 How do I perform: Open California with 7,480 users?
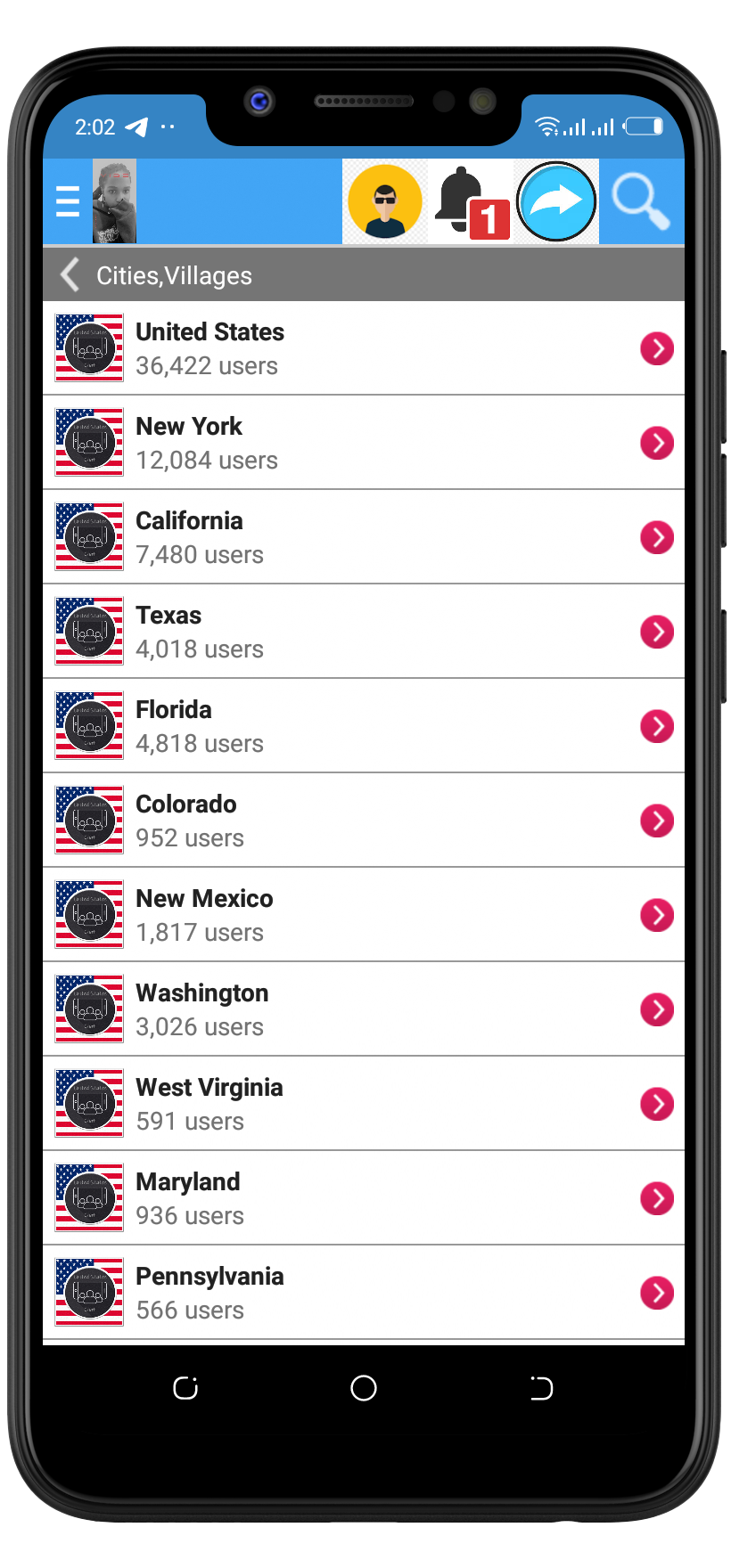364,537
